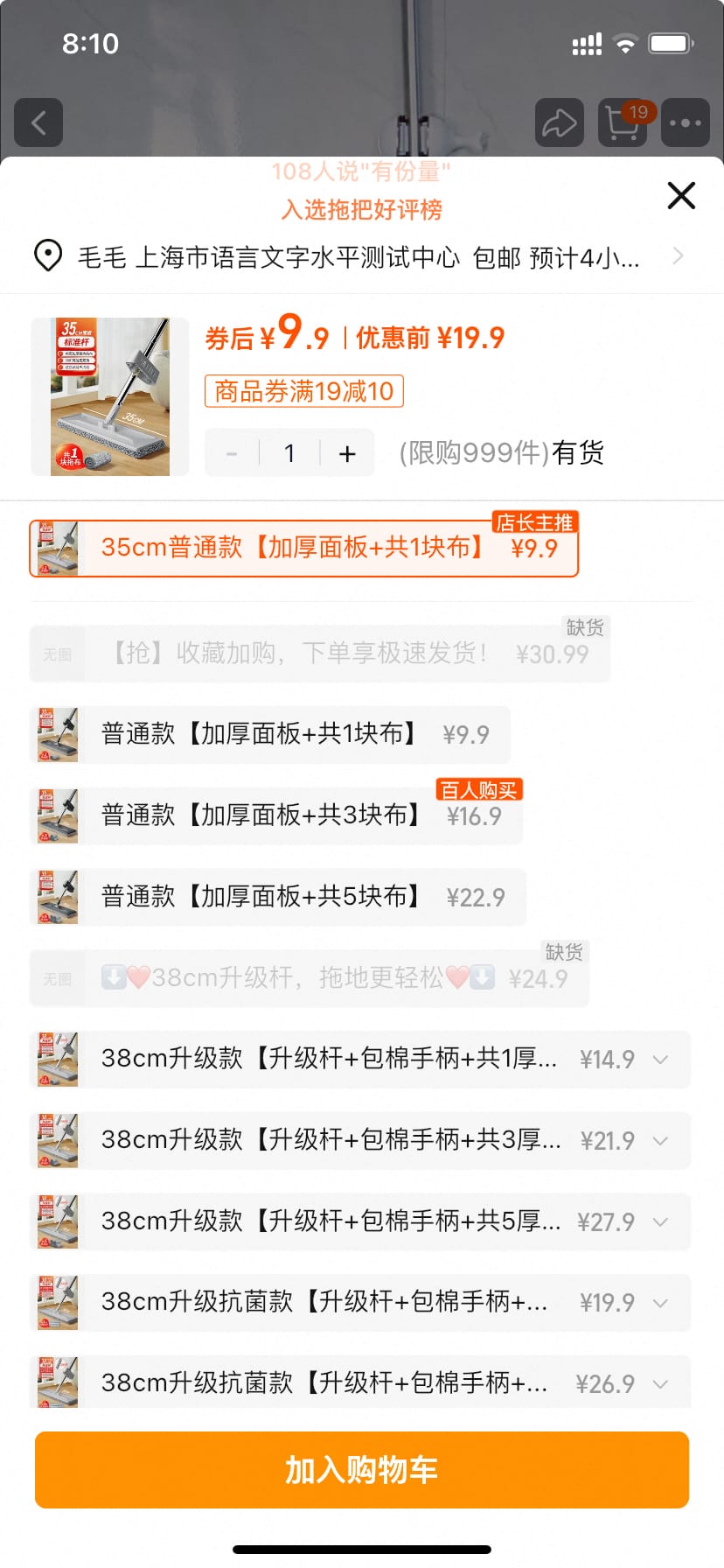Select 35cm普通款【加厚面板+共1块布】 option
This screenshot has height=1568, width=724.
coord(303,549)
